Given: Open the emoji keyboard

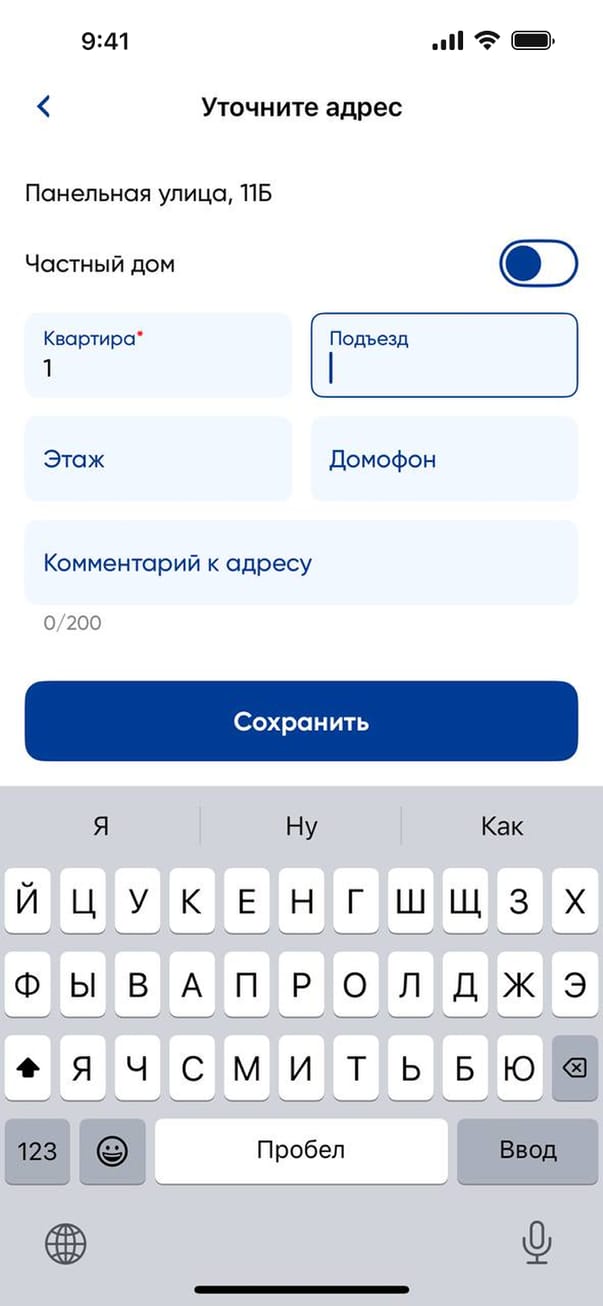Looking at the screenshot, I should click(112, 1151).
